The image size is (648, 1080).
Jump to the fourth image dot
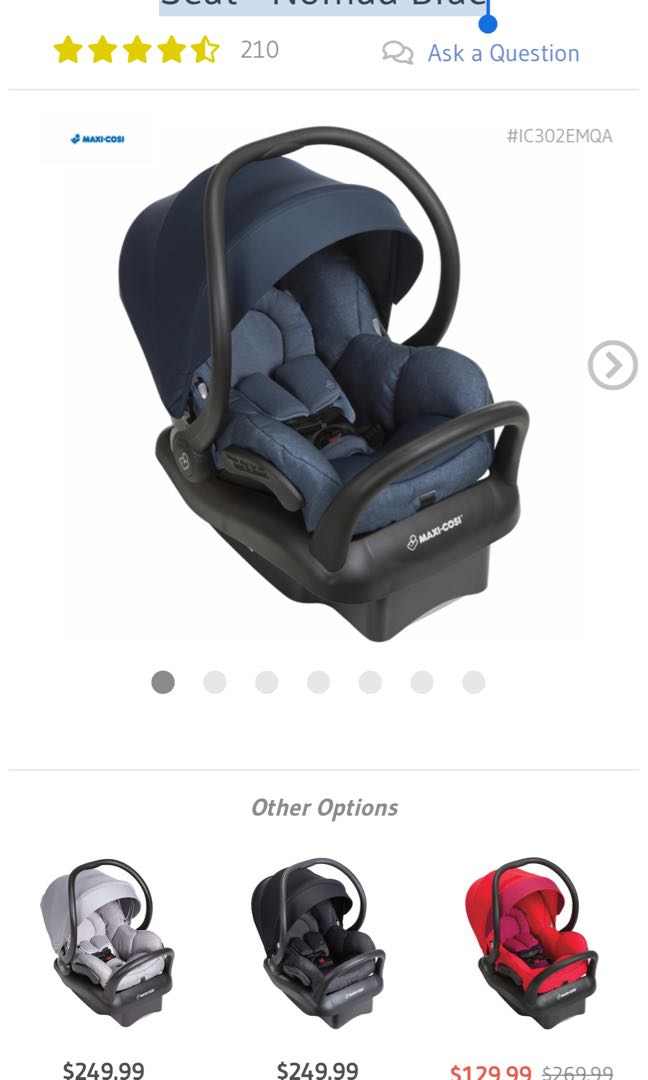(318, 682)
